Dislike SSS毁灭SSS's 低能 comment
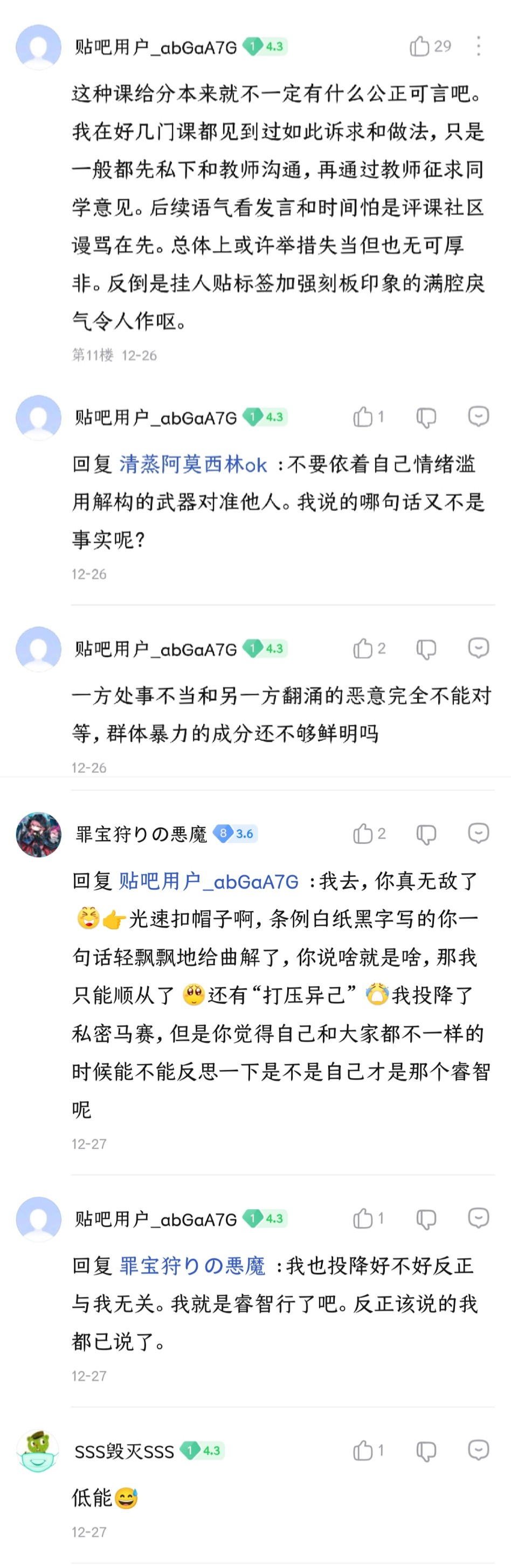511x1568 pixels. point(426,1451)
